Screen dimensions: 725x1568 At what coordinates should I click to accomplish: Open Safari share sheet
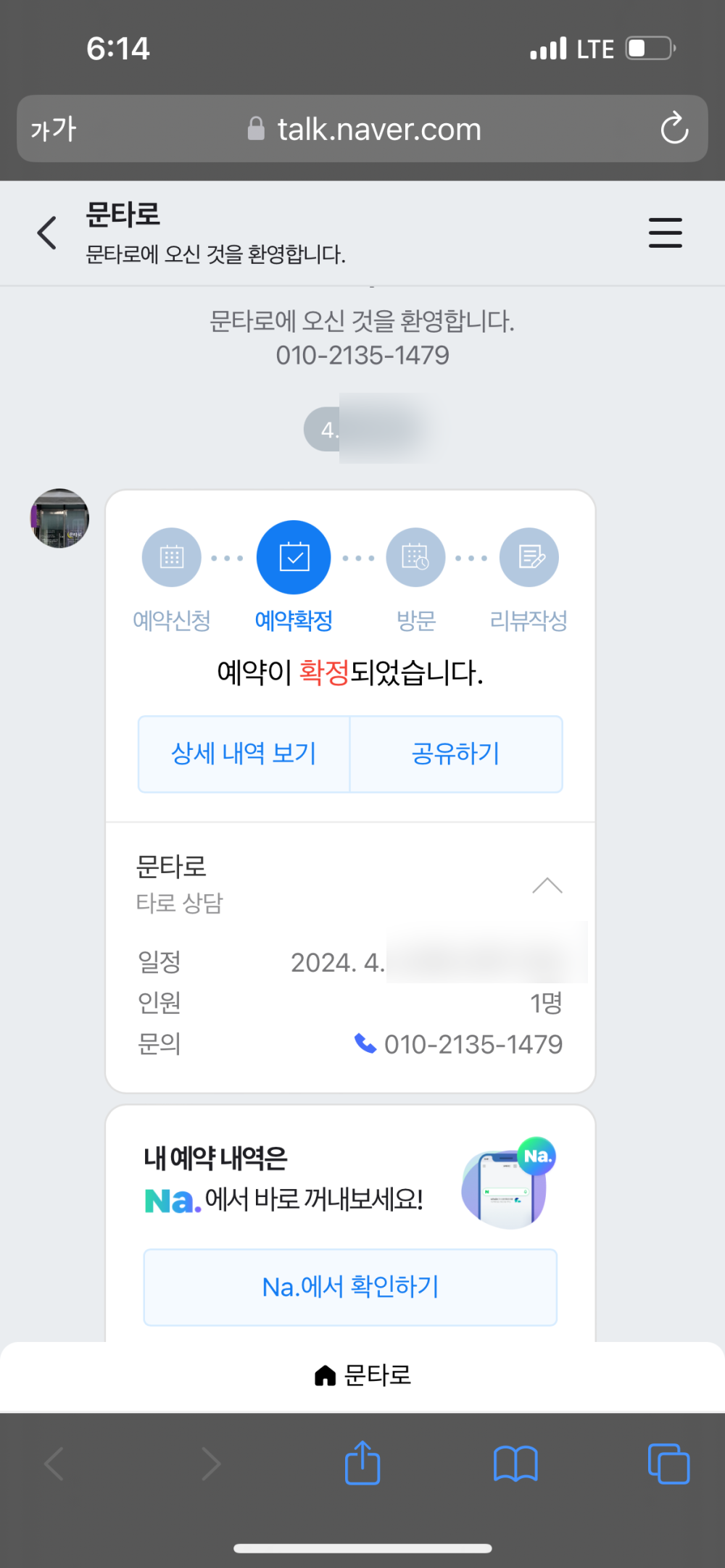coord(362,1463)
